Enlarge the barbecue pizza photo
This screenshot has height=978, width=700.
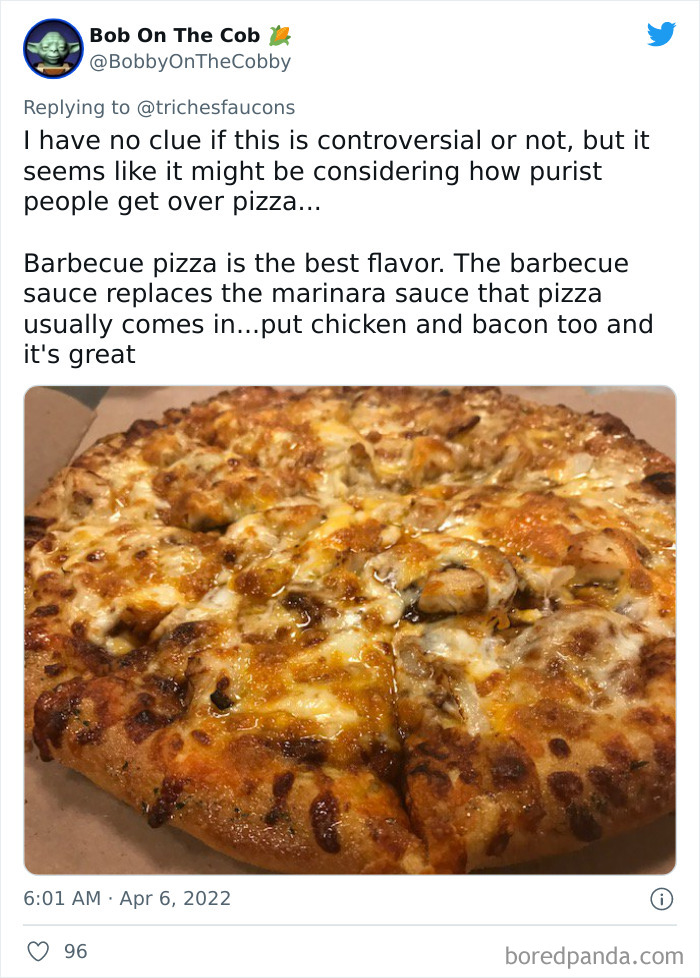point(350,630)
